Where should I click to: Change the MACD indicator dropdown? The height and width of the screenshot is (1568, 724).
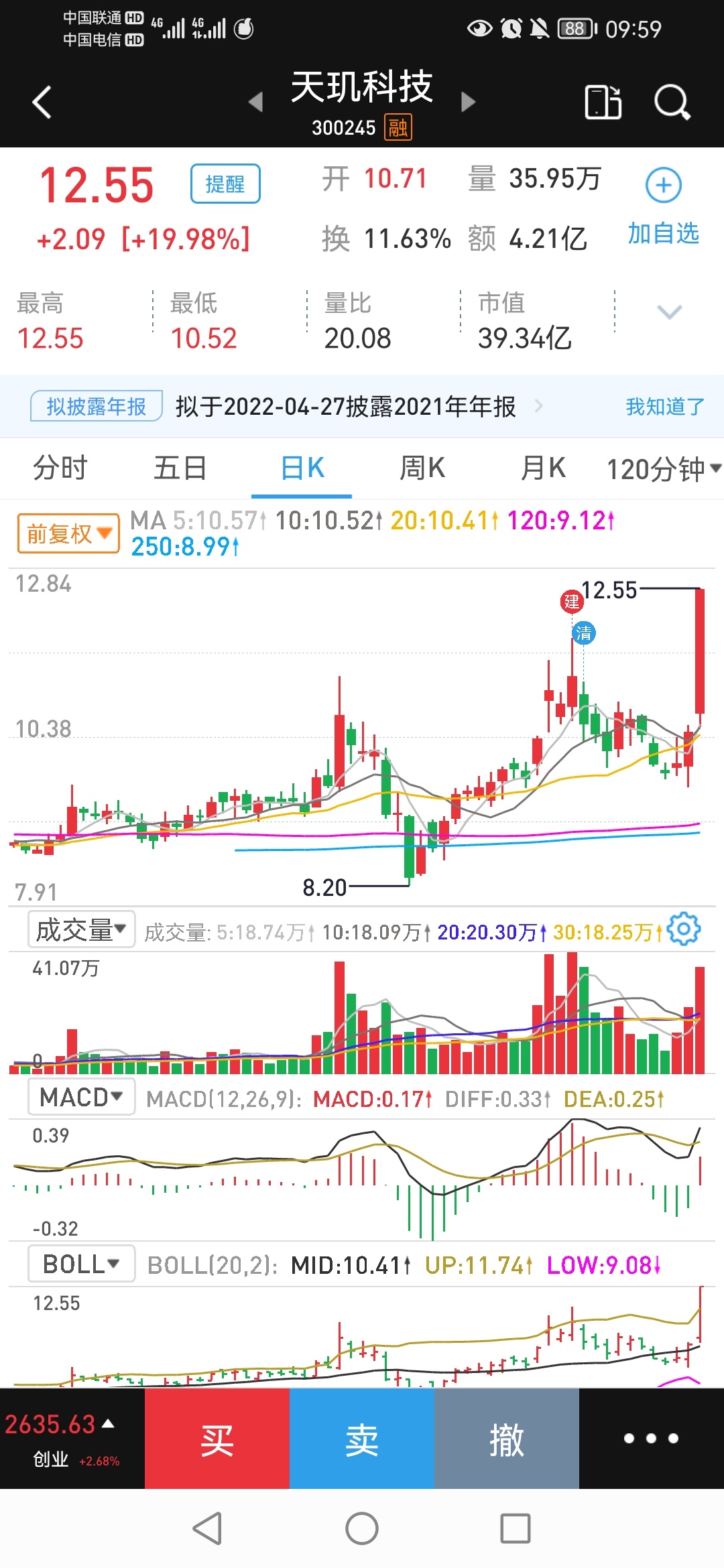tap(81, 1097)
